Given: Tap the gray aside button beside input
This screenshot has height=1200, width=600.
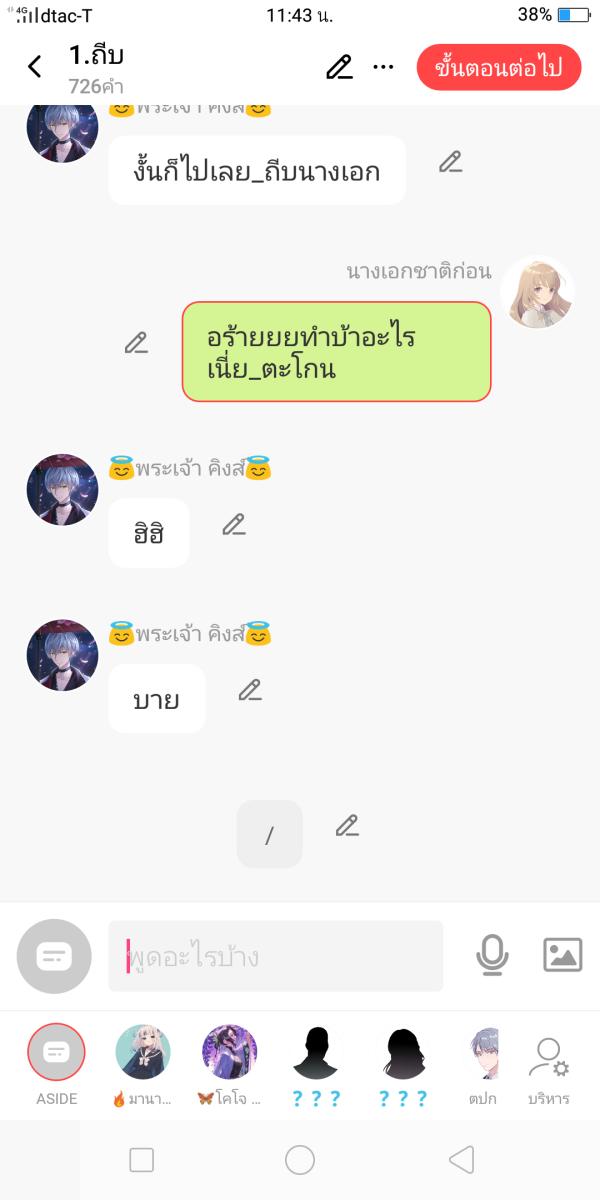Looking at the screenshot, I should tap(54, 956).
